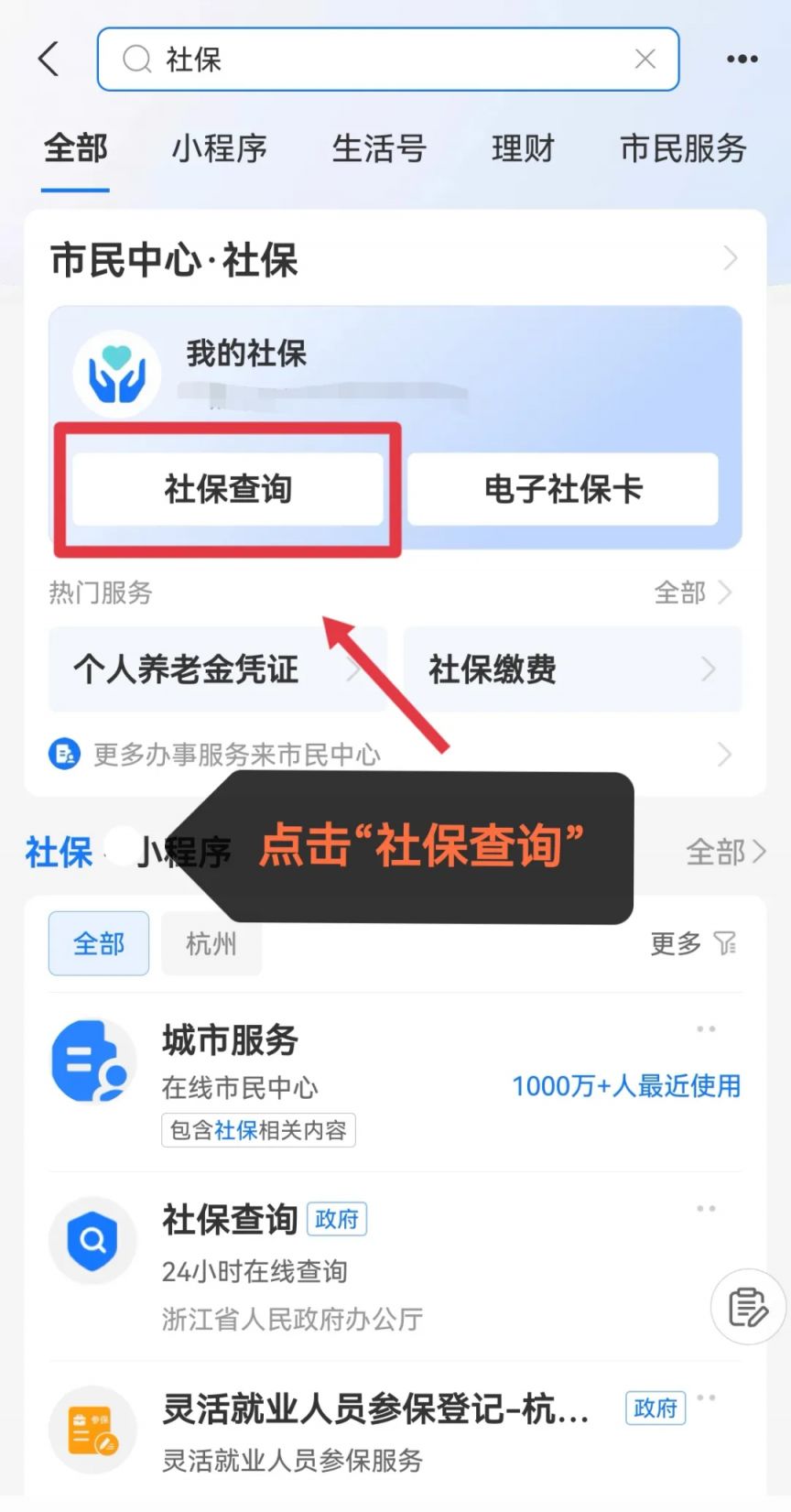Open 电子社保卡
This screenshot has width=791, height=1512.
(562, 489)
